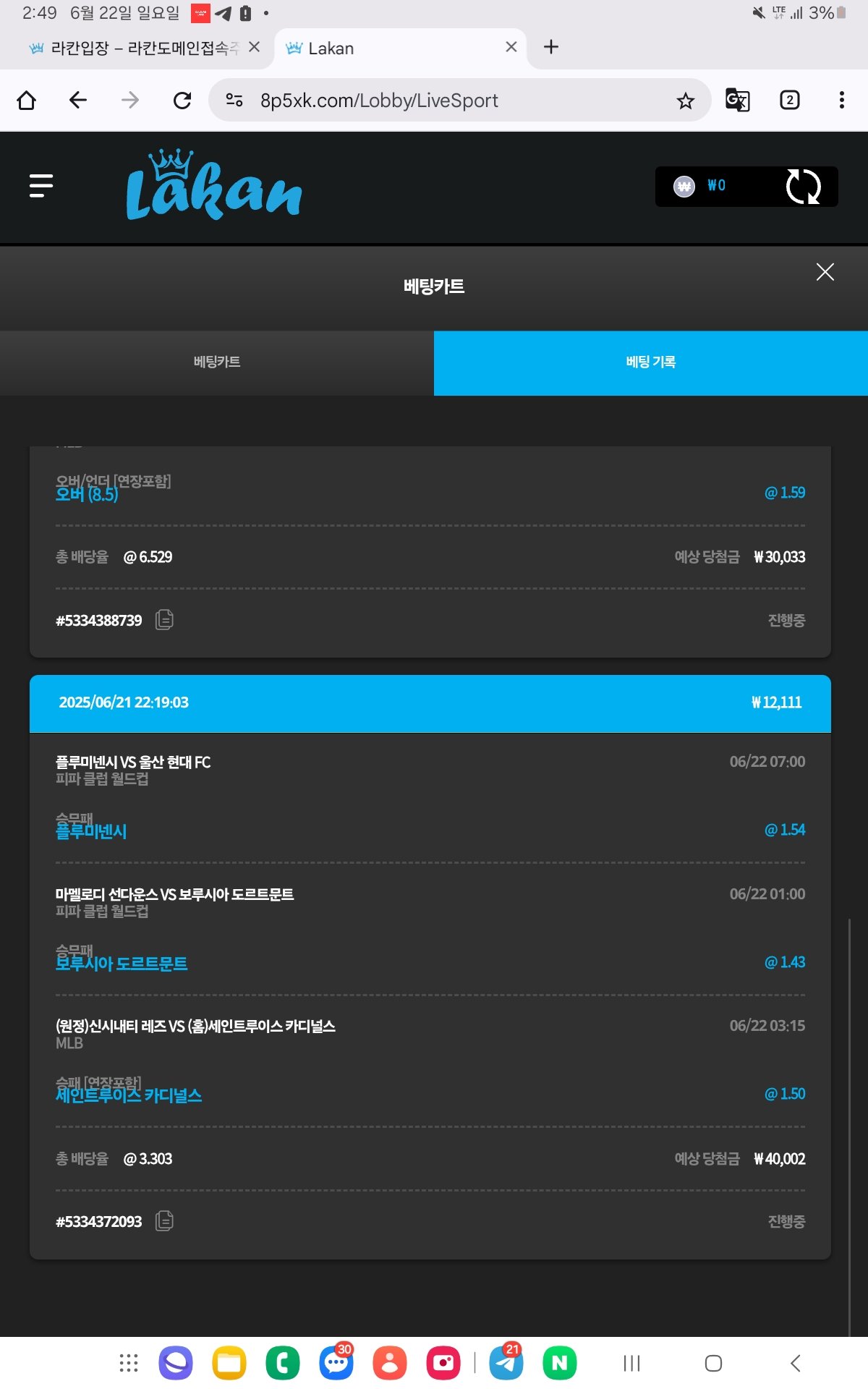Copy bet ID #5334388739
The height and width of the screenshot is (1389, 868).
[x=164, y=620]
